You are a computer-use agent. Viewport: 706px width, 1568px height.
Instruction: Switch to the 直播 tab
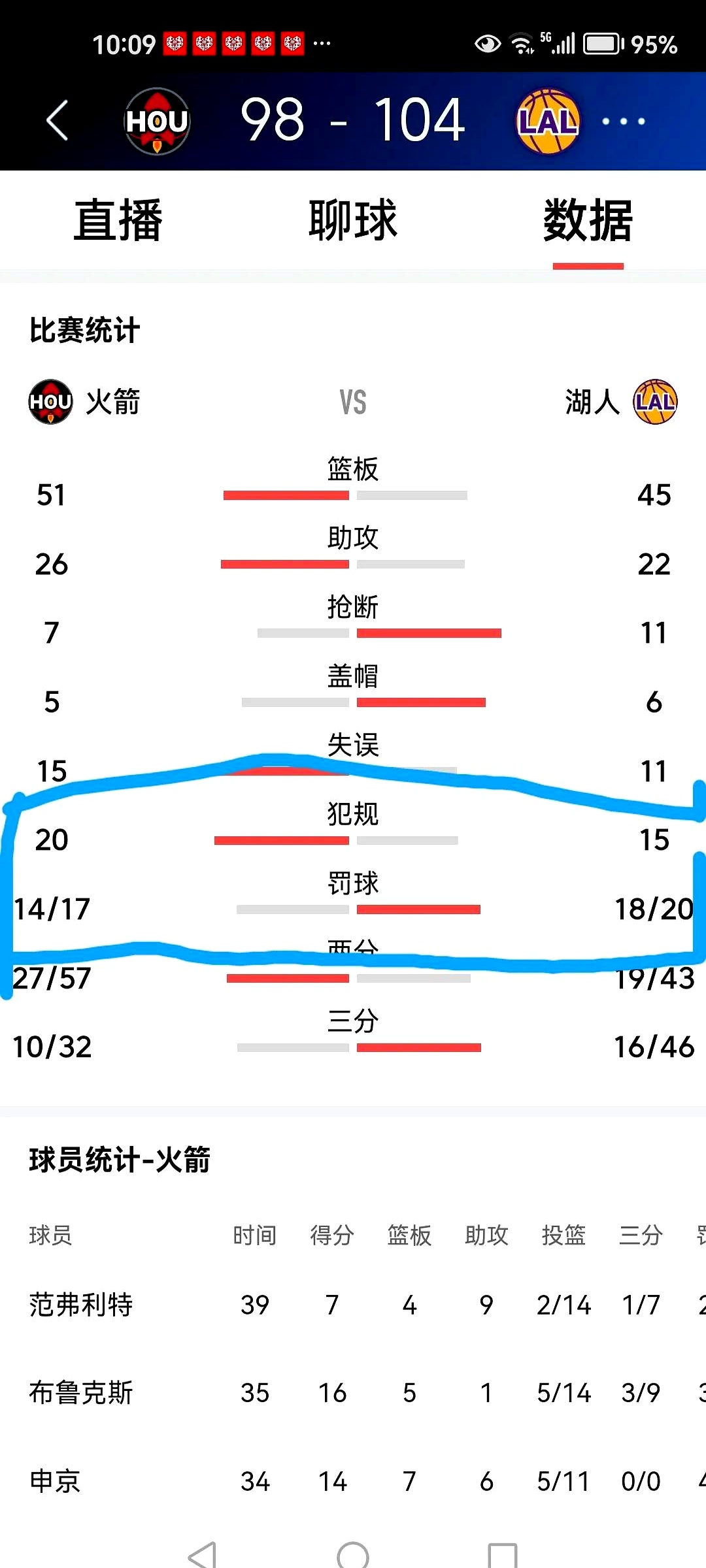point(118,221)
